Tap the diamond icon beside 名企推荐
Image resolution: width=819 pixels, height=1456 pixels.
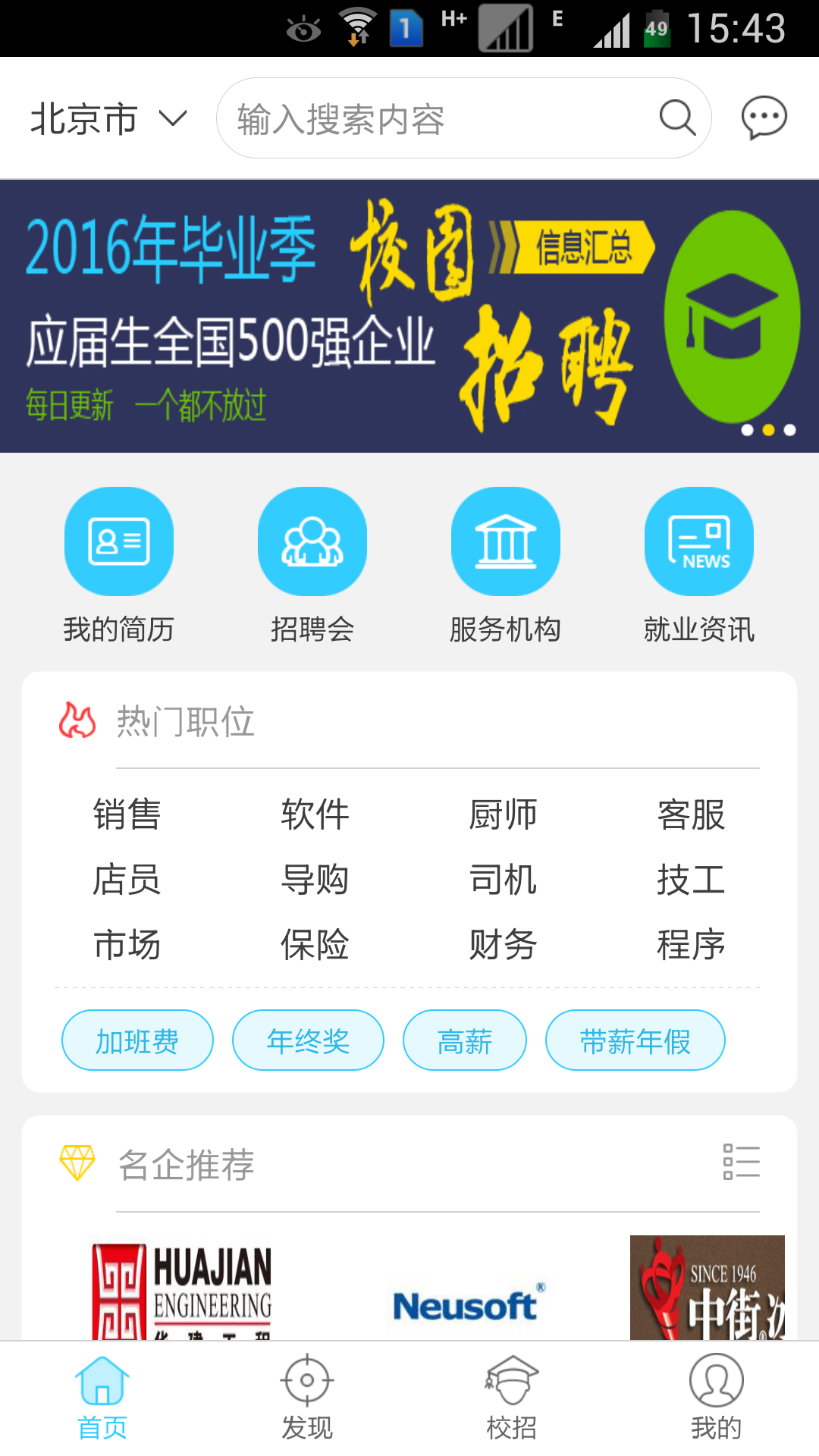(x=77, y=1161)
